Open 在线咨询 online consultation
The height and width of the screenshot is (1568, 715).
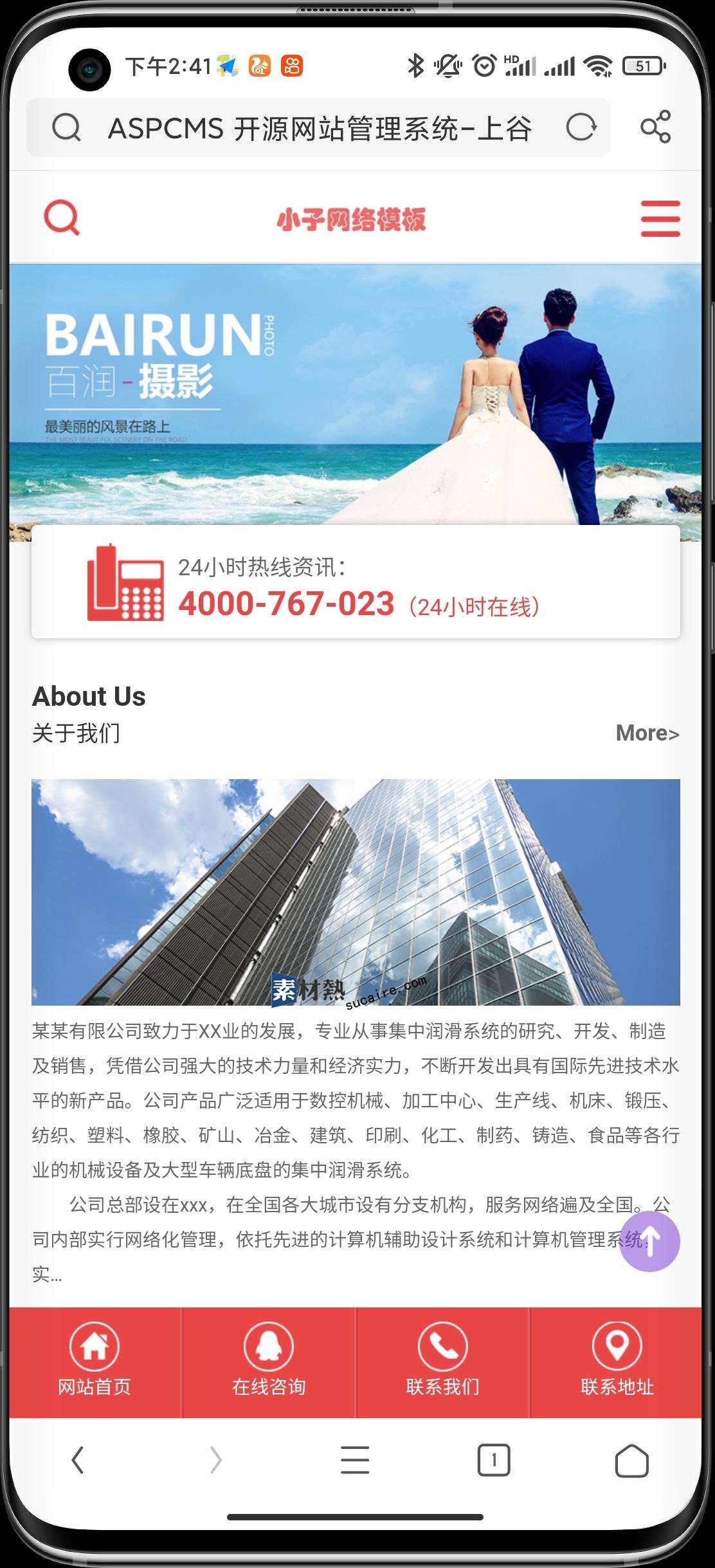point(269,1362)
